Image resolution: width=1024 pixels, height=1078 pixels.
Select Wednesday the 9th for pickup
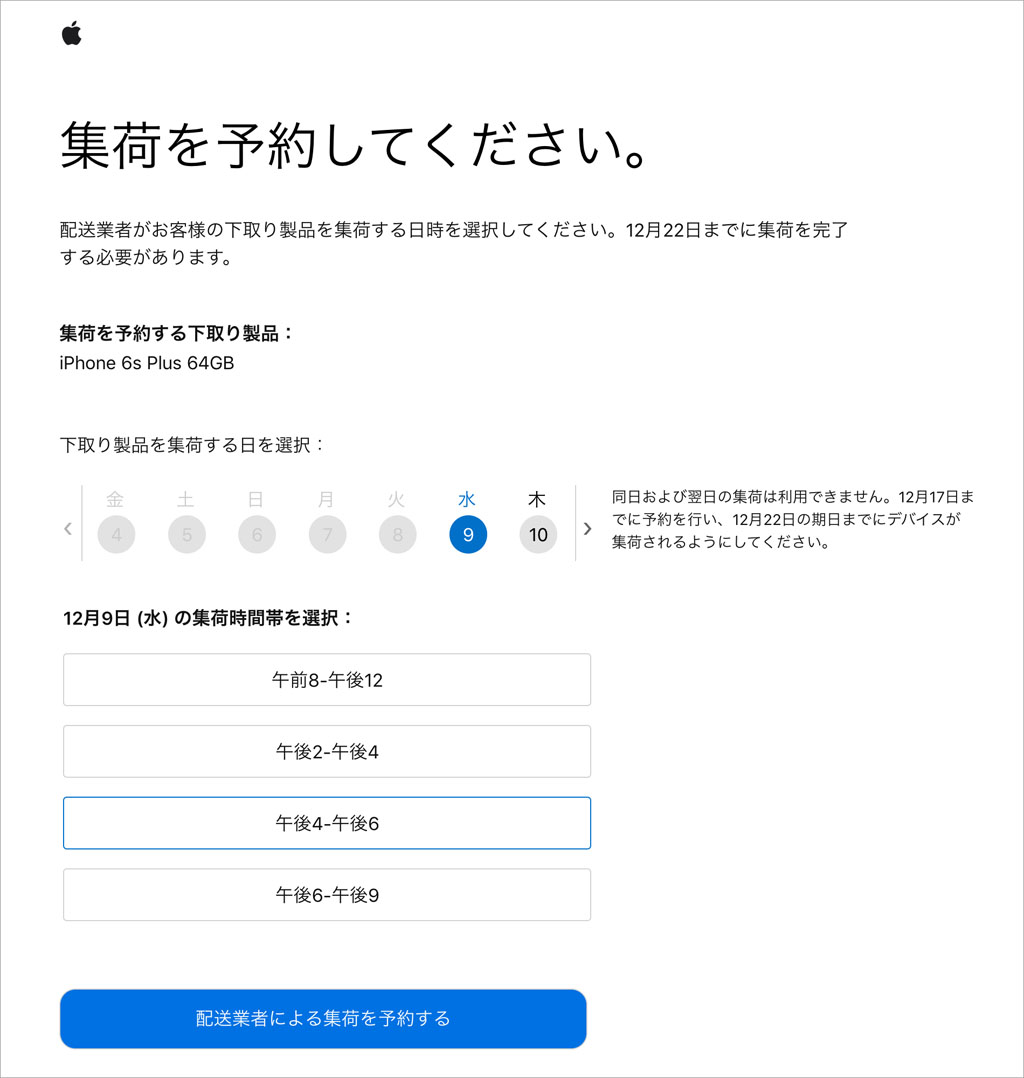point(468,534)
